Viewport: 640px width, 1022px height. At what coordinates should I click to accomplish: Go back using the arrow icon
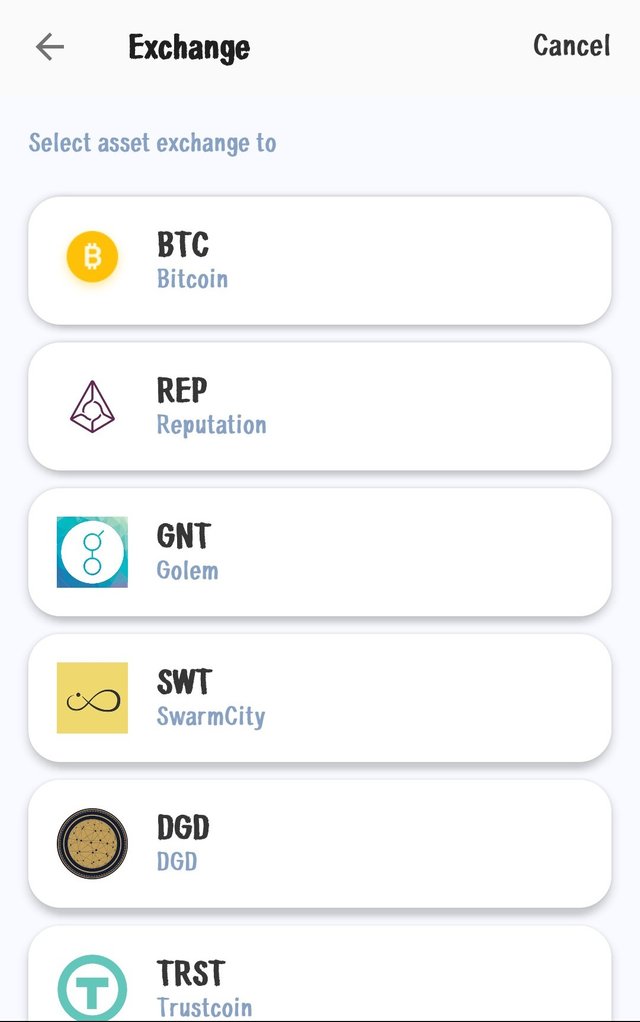(49, 47)
